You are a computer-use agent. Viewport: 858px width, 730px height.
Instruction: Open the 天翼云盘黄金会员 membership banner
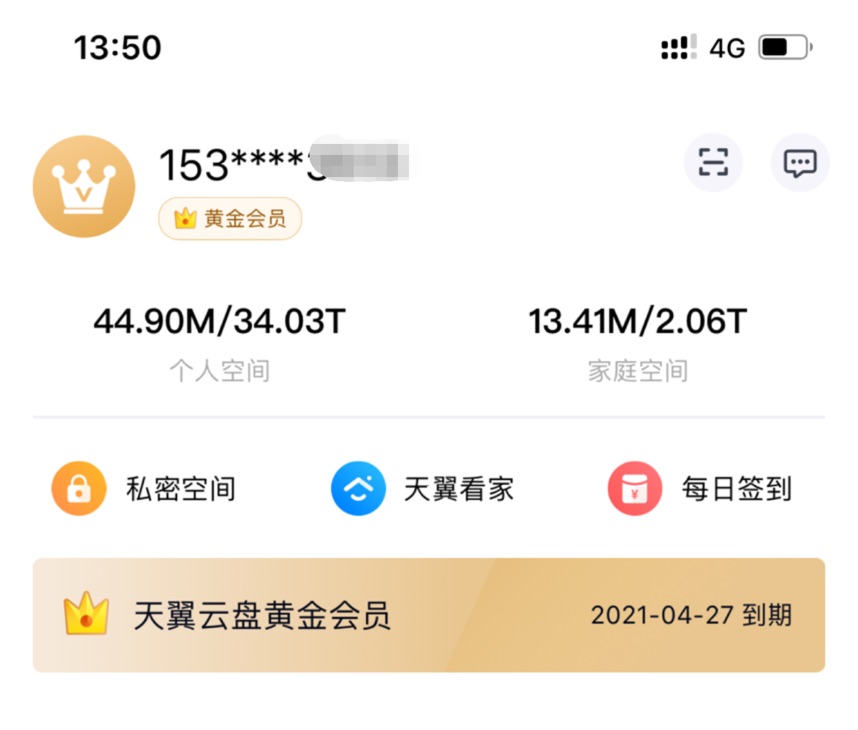pyautogui.click(x=429, y=615)
